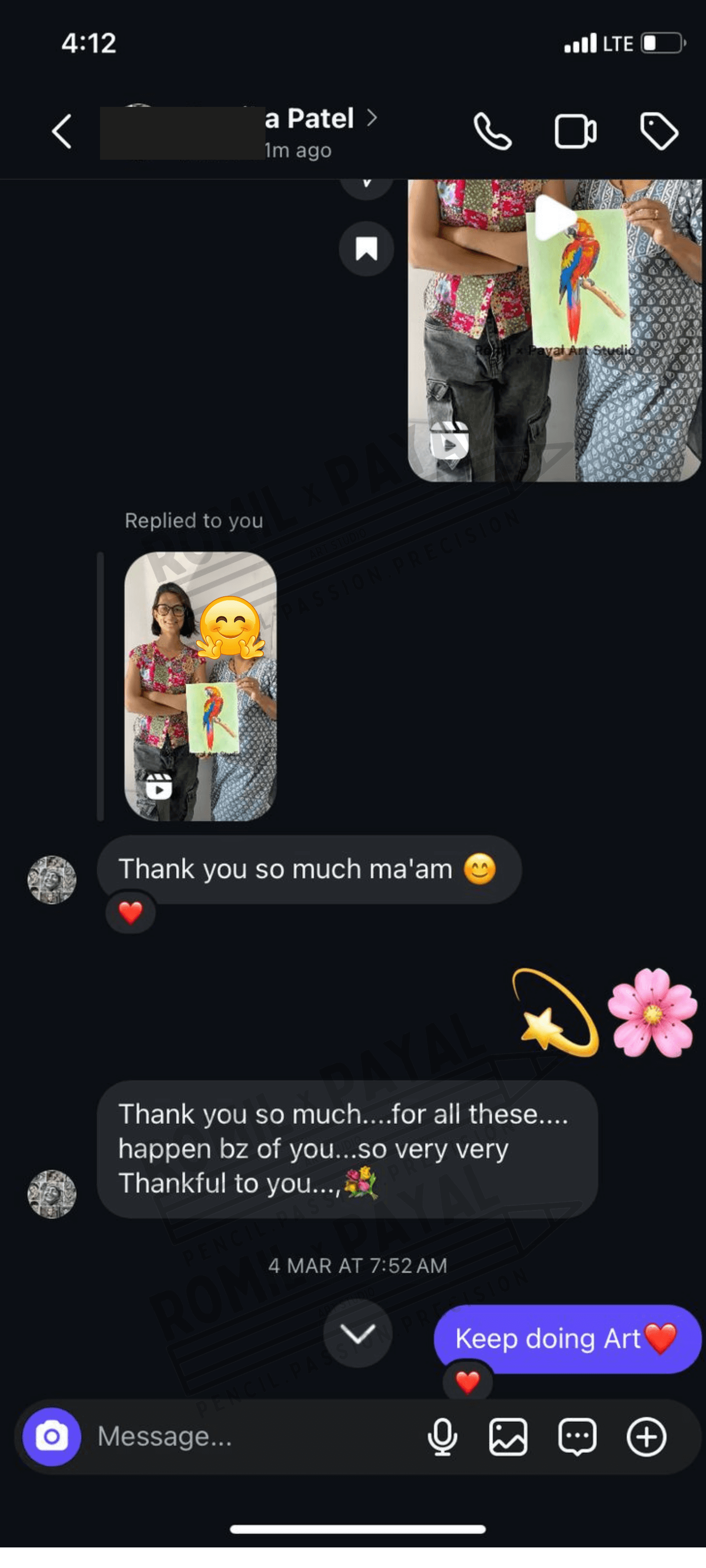This screenshot has width=706, height=1568.
Task: Record a voice message with the microphone
Action: click(x=442, y=1437)
